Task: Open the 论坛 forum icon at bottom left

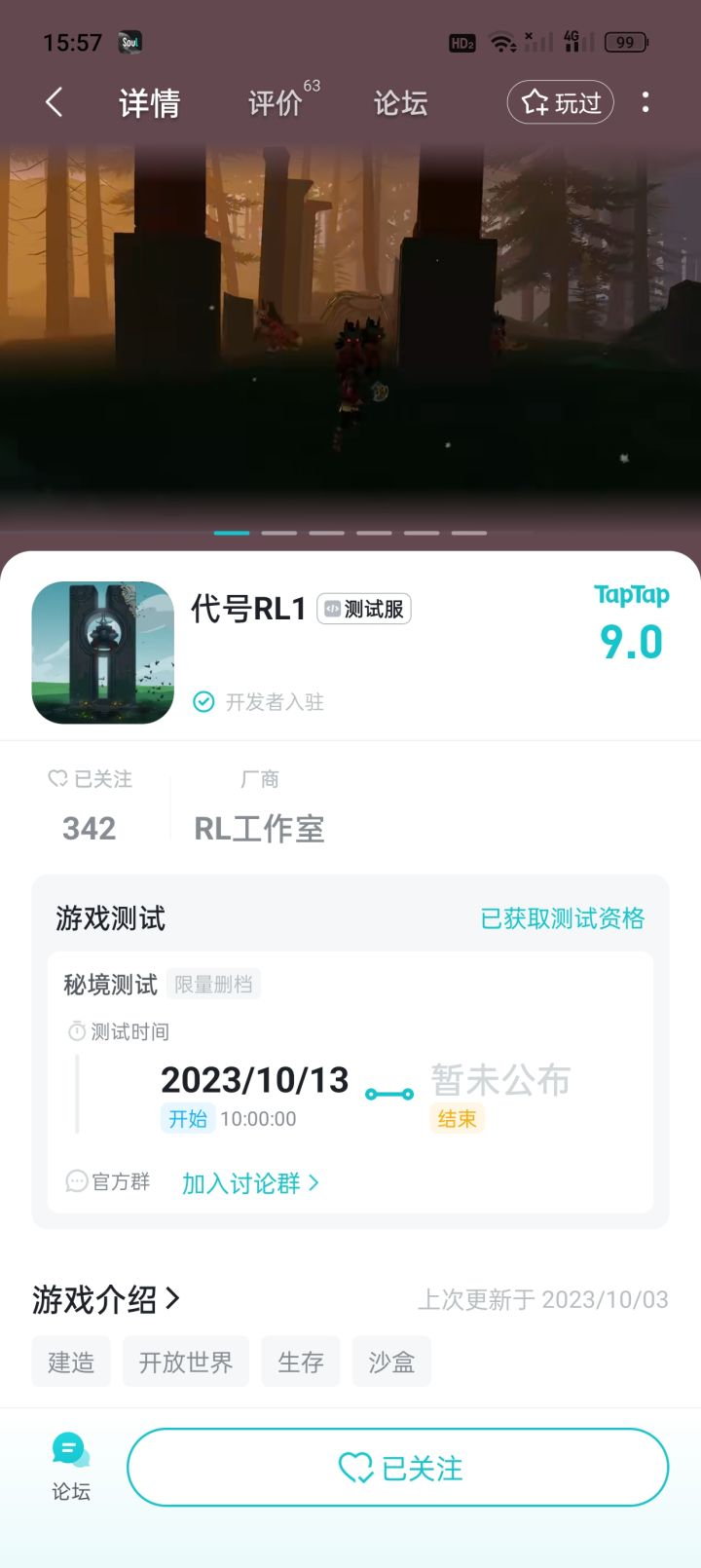Action: 68,1456
